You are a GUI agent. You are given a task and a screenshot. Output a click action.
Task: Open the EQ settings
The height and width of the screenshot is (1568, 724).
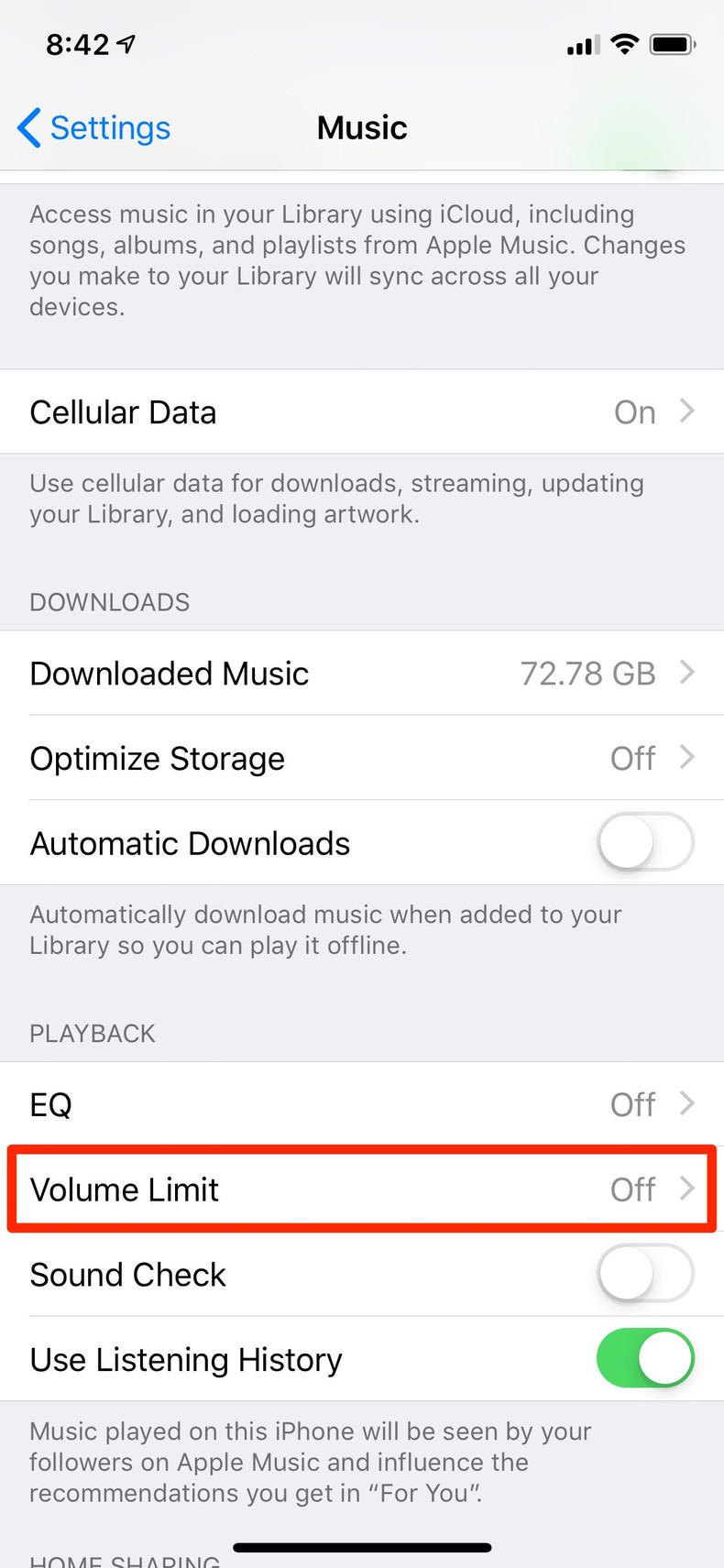[362, 1104]
